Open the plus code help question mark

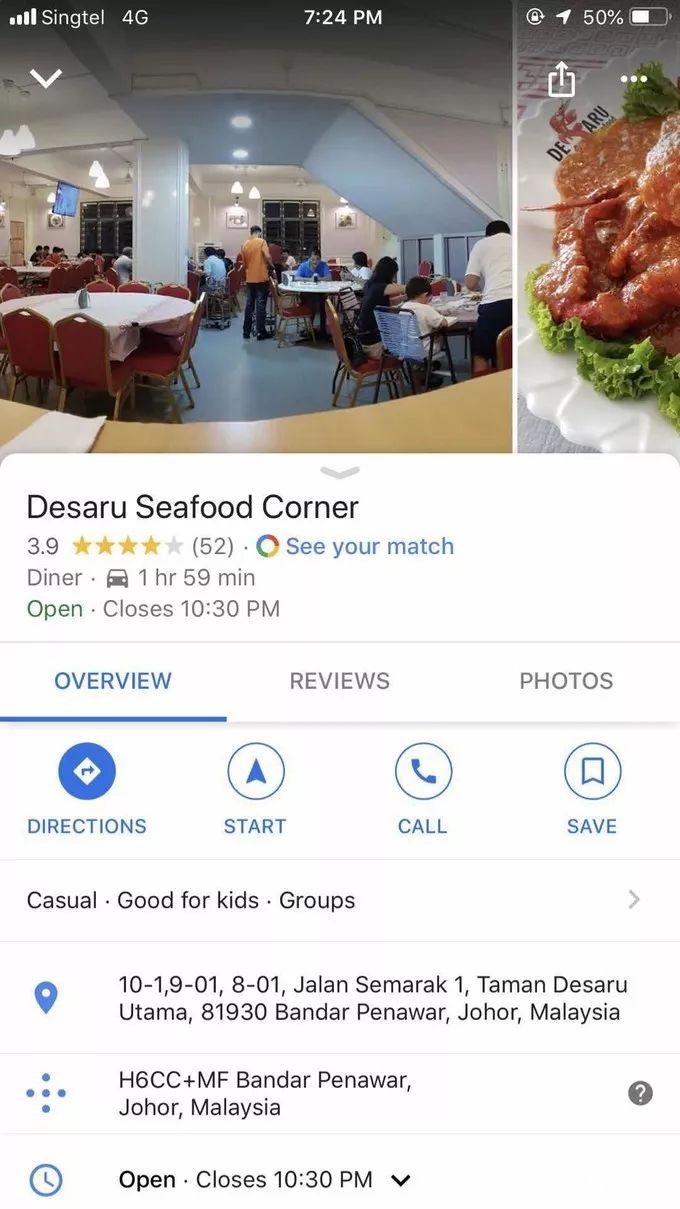click(x=640, y=1093)
